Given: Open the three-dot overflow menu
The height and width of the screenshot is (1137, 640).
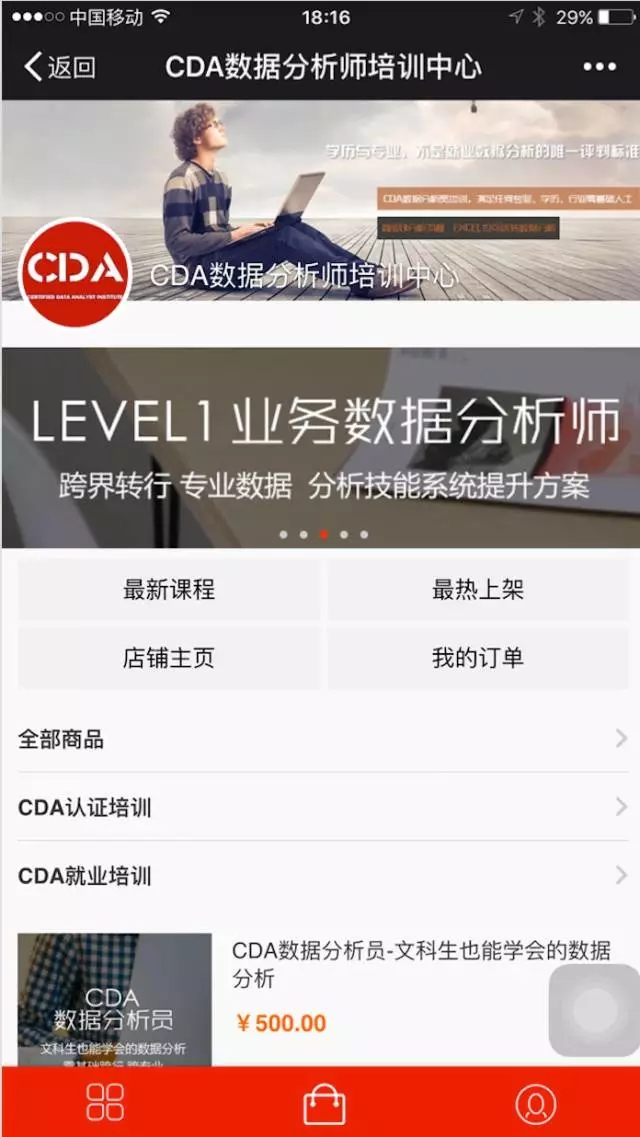Looking at the screenshot, I should click(599, 67).
